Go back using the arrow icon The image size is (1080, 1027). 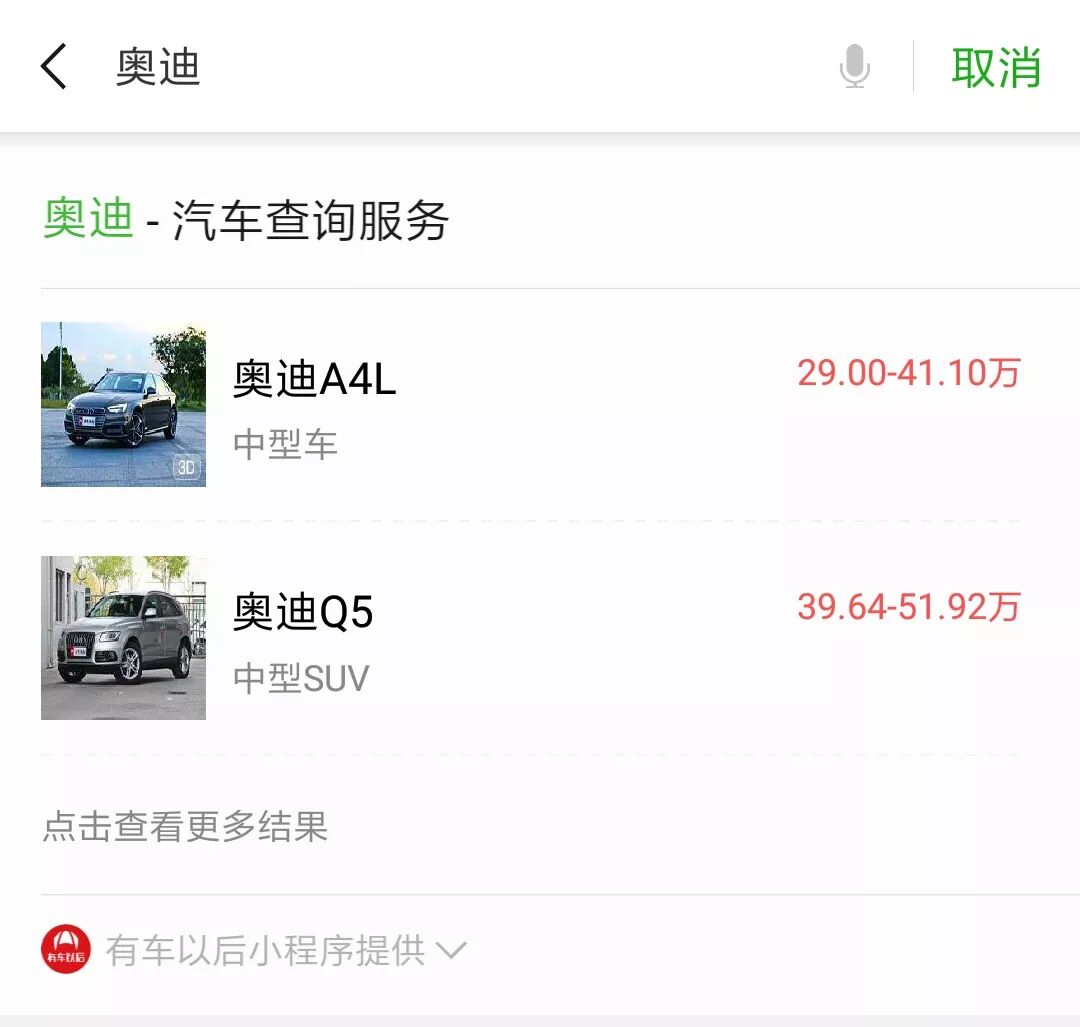54,68
